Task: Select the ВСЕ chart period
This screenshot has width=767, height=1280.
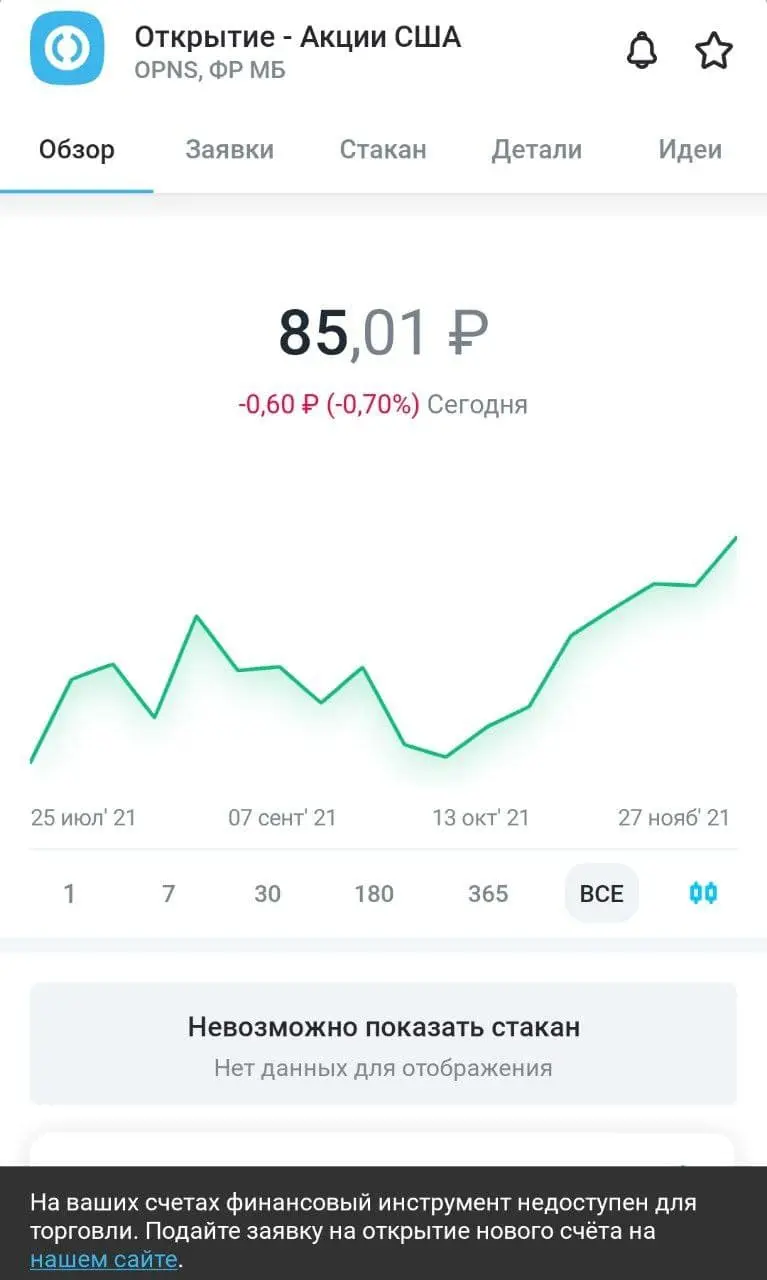Action: 602,893
